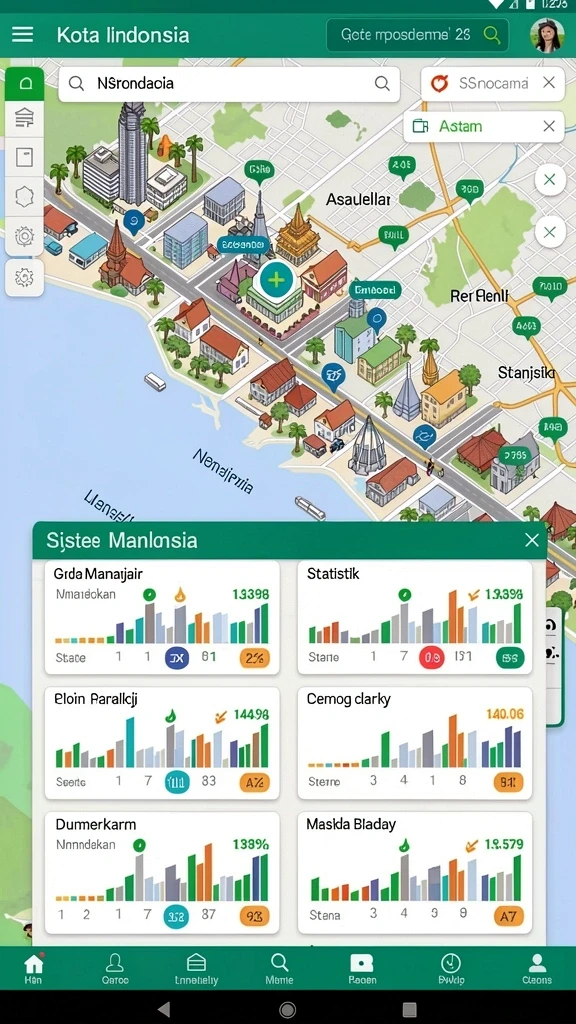Select the home tool in the side toolbar
Screen dimensions: 576x1024
(x=25, y=83)
